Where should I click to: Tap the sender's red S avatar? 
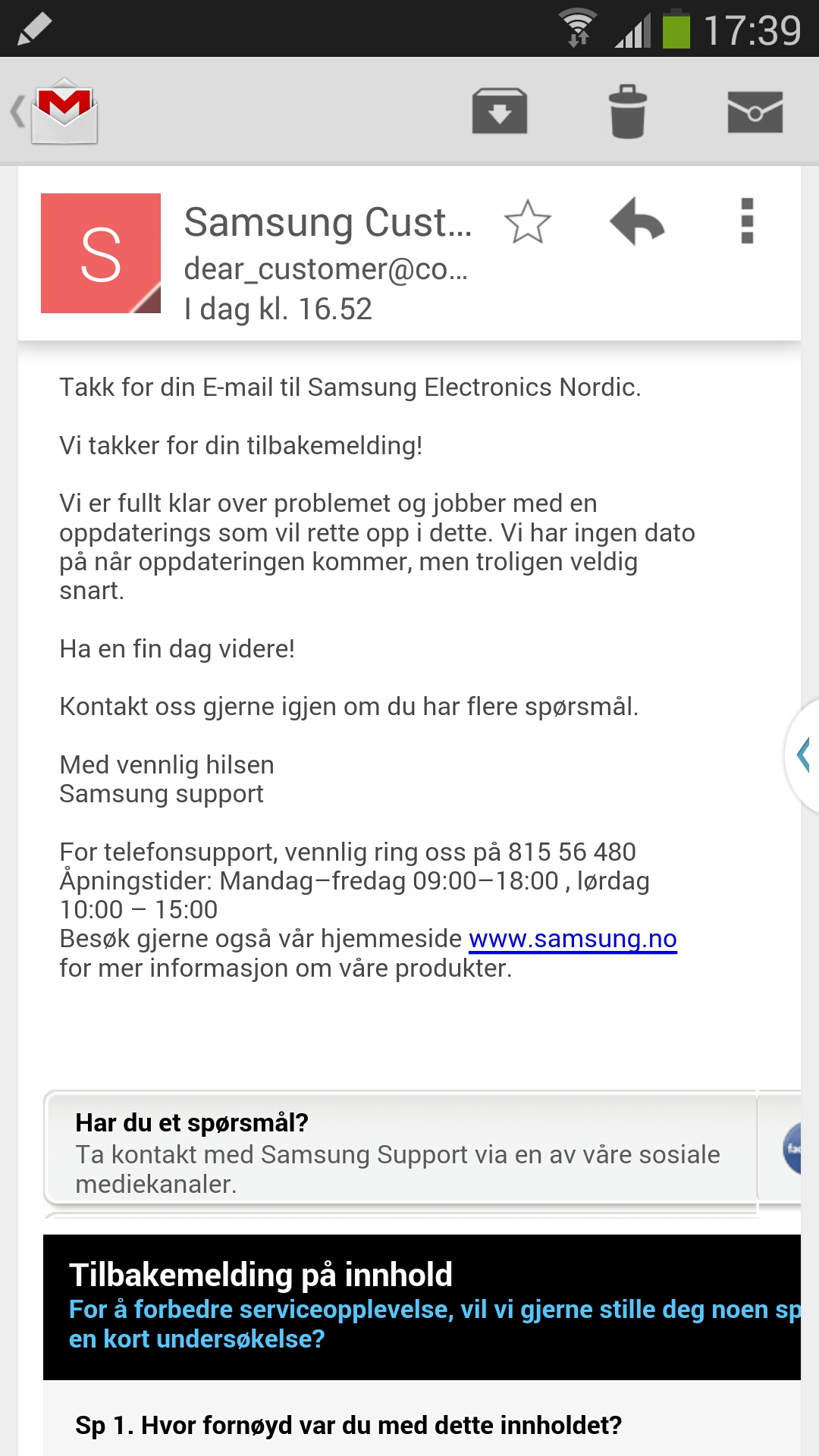tap(101, 253)
